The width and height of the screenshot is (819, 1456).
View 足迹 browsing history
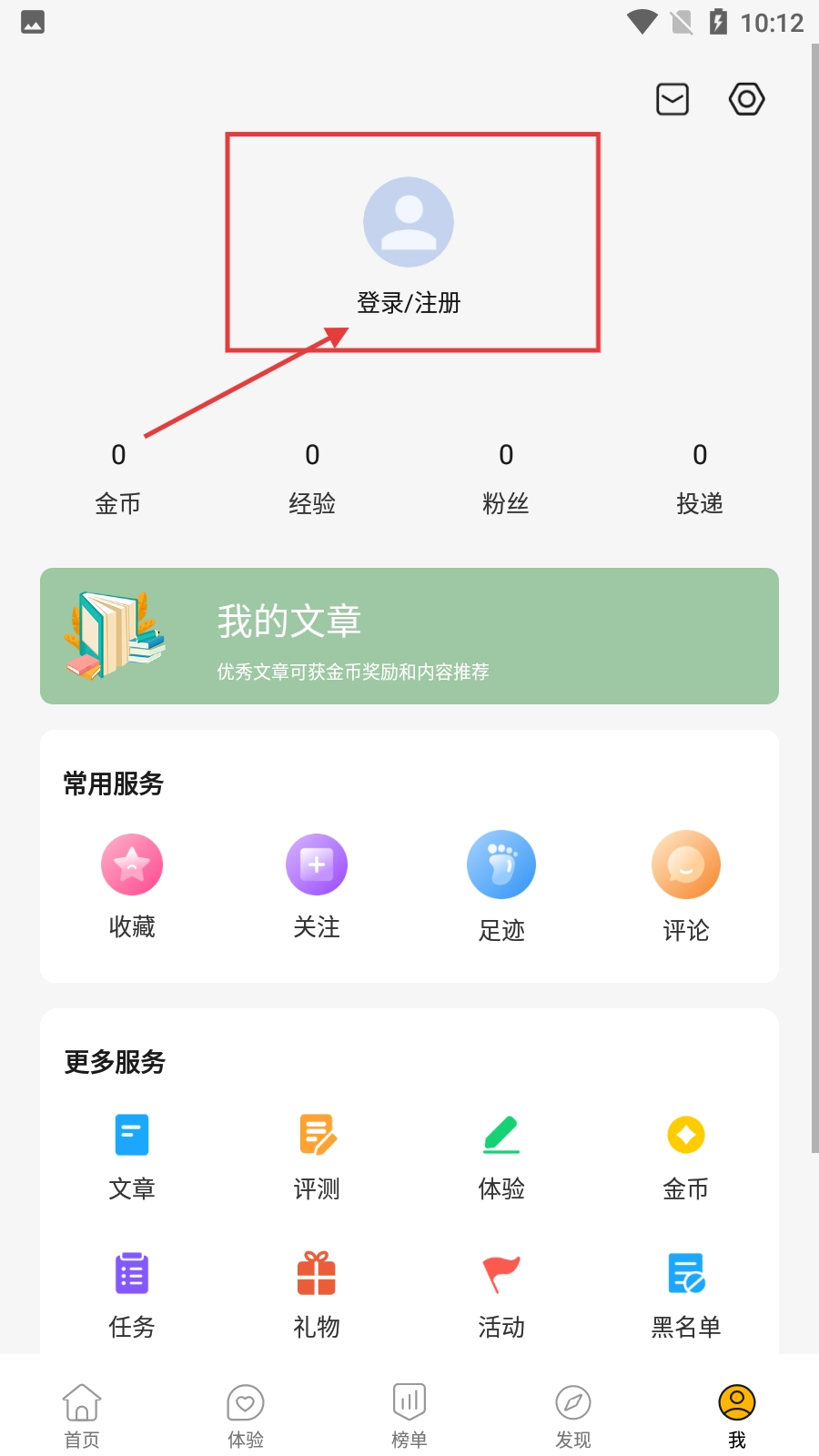[501, 885]
